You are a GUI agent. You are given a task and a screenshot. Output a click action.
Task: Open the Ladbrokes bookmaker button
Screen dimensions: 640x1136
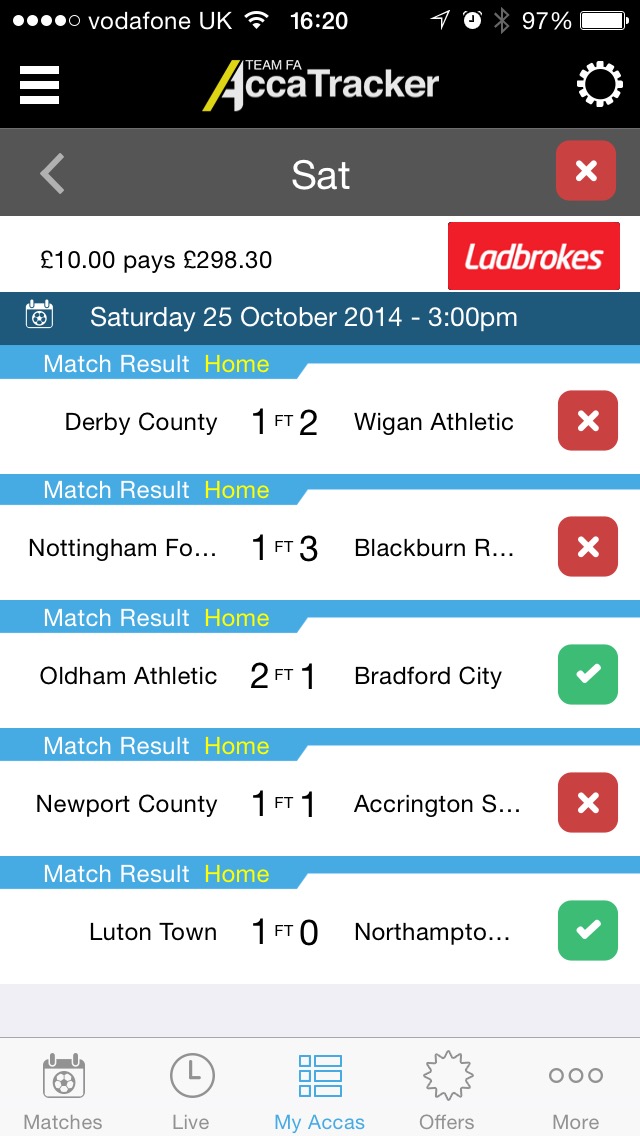(533, 256)
